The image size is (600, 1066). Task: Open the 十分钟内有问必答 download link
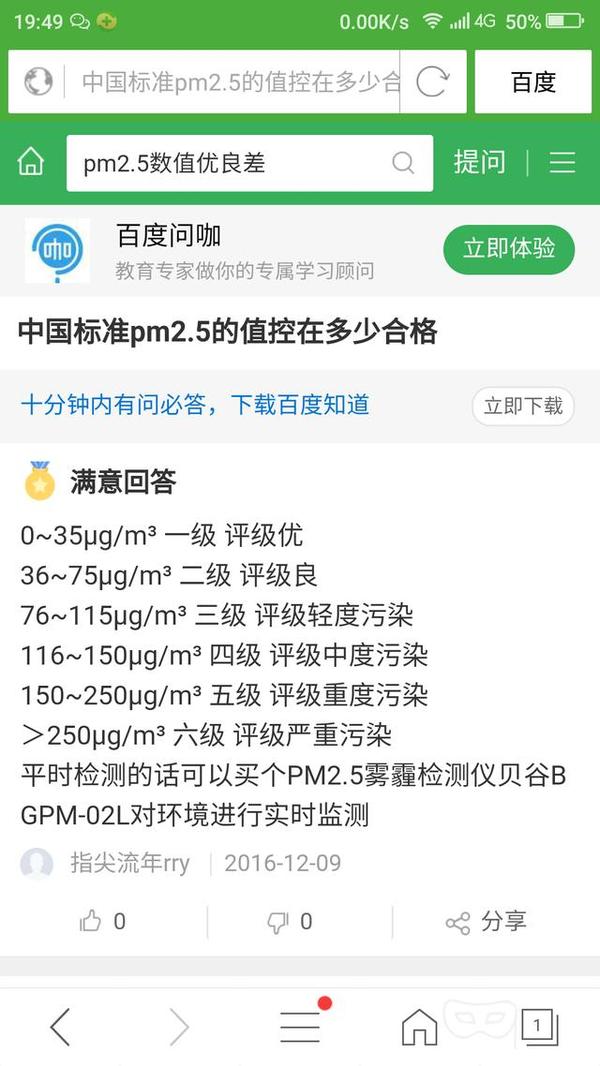pos(195,405)
